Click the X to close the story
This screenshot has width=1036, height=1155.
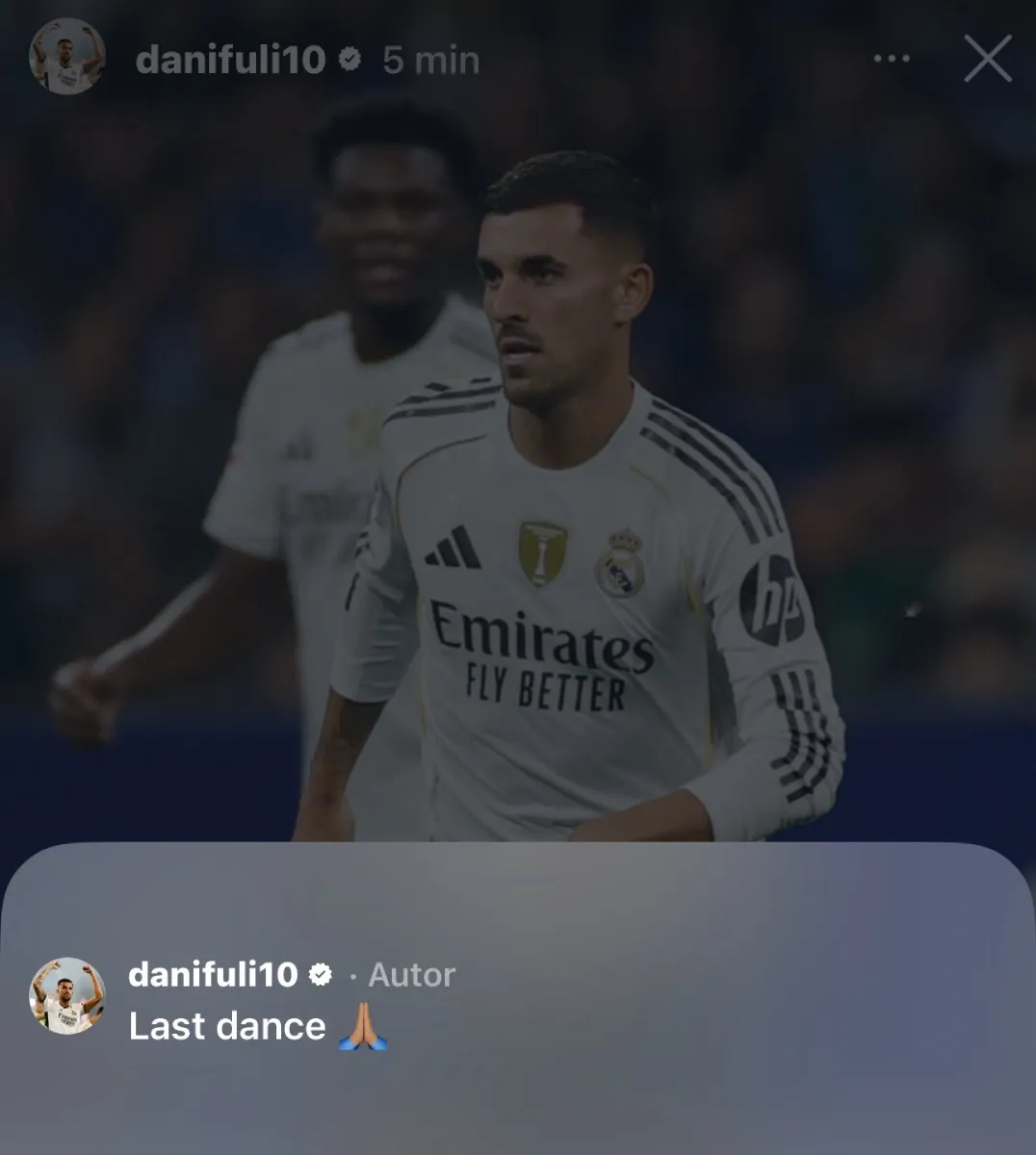[x=986, y=58]
